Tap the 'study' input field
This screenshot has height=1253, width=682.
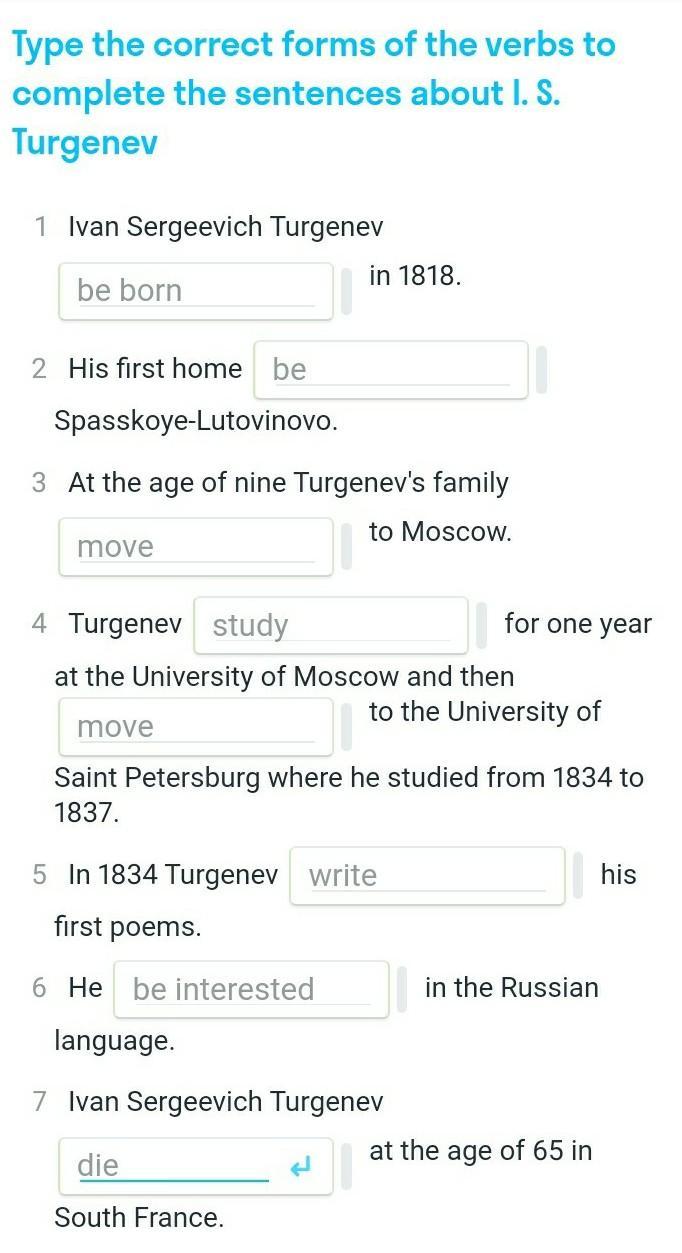[x=331, y=626]
